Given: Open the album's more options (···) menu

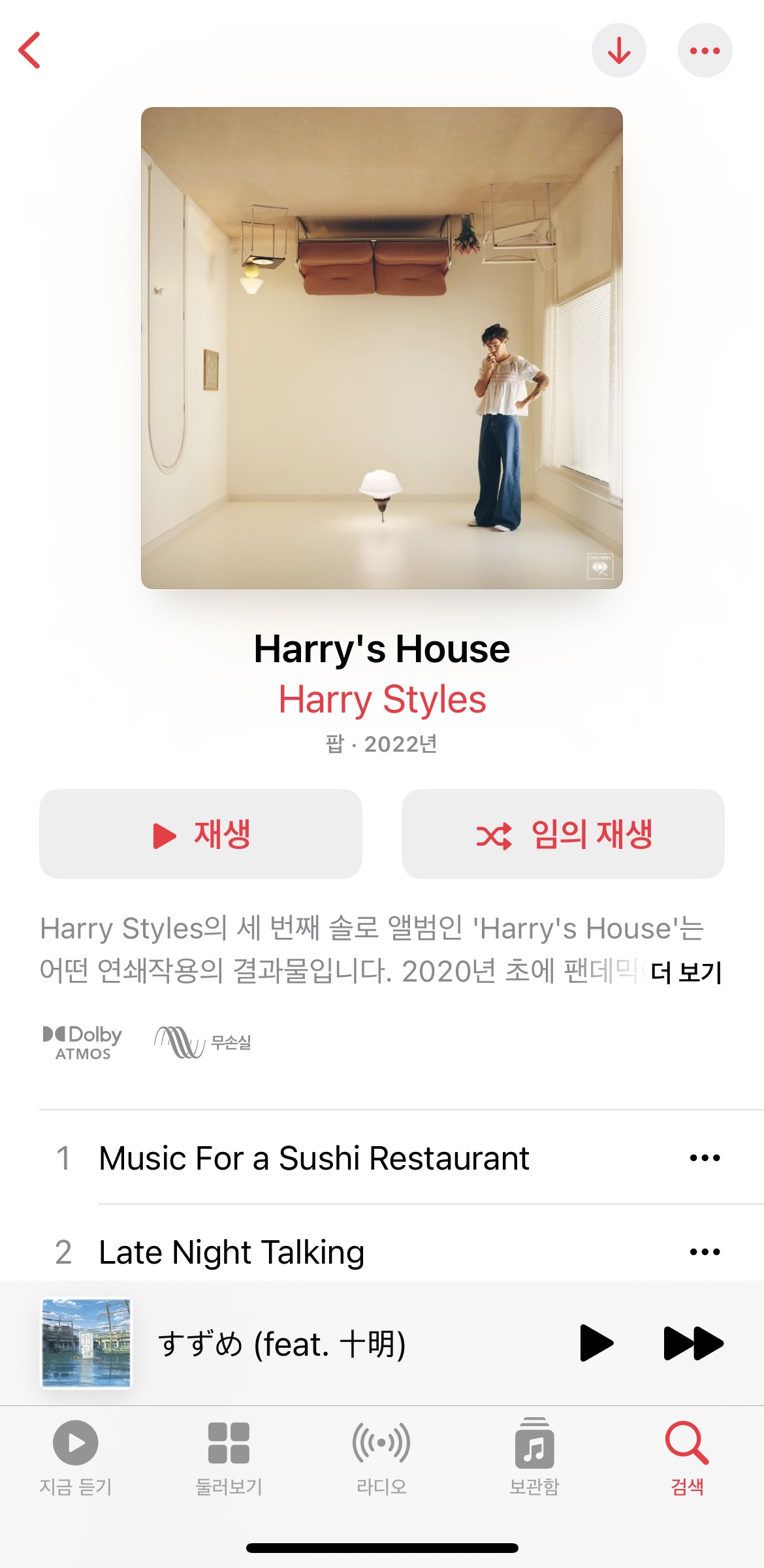Looking at the screenshot, I should pos(705,50).
